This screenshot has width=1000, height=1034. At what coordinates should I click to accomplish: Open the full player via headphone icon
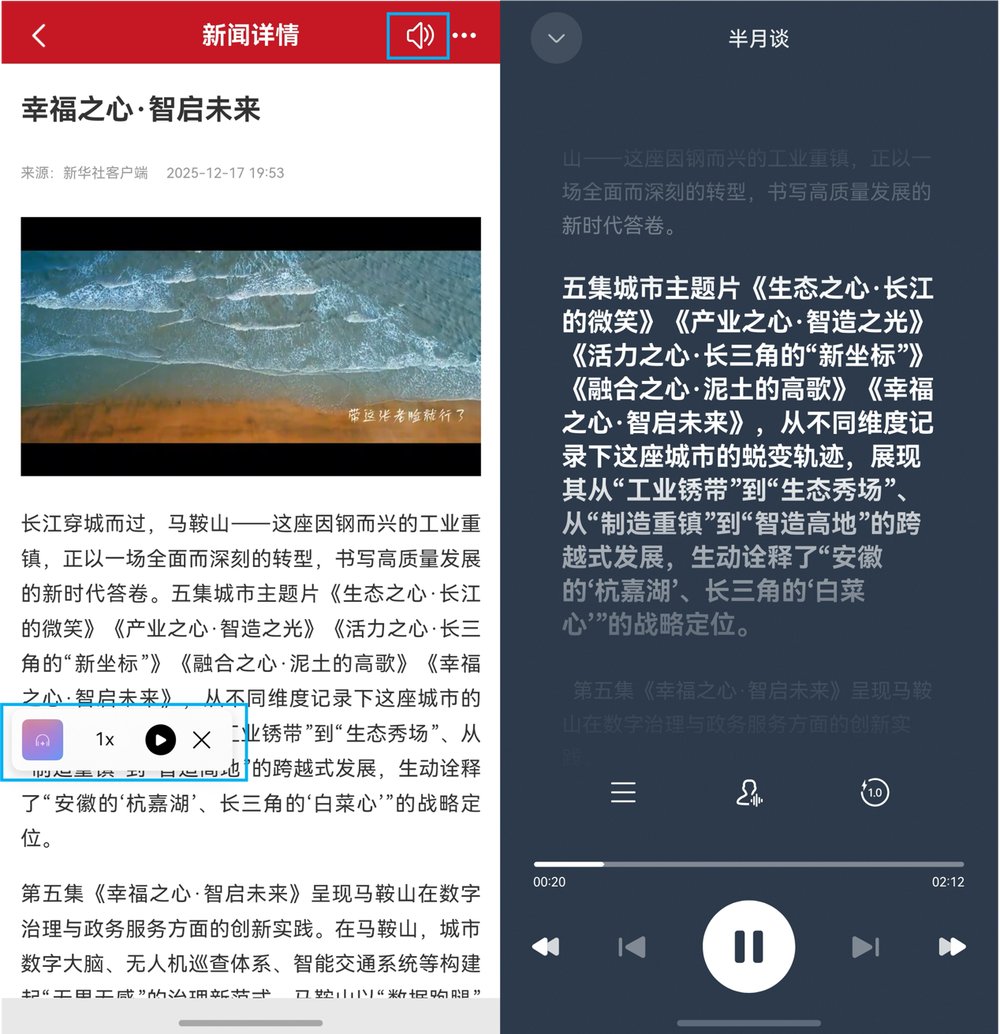(x=43, y=740)
